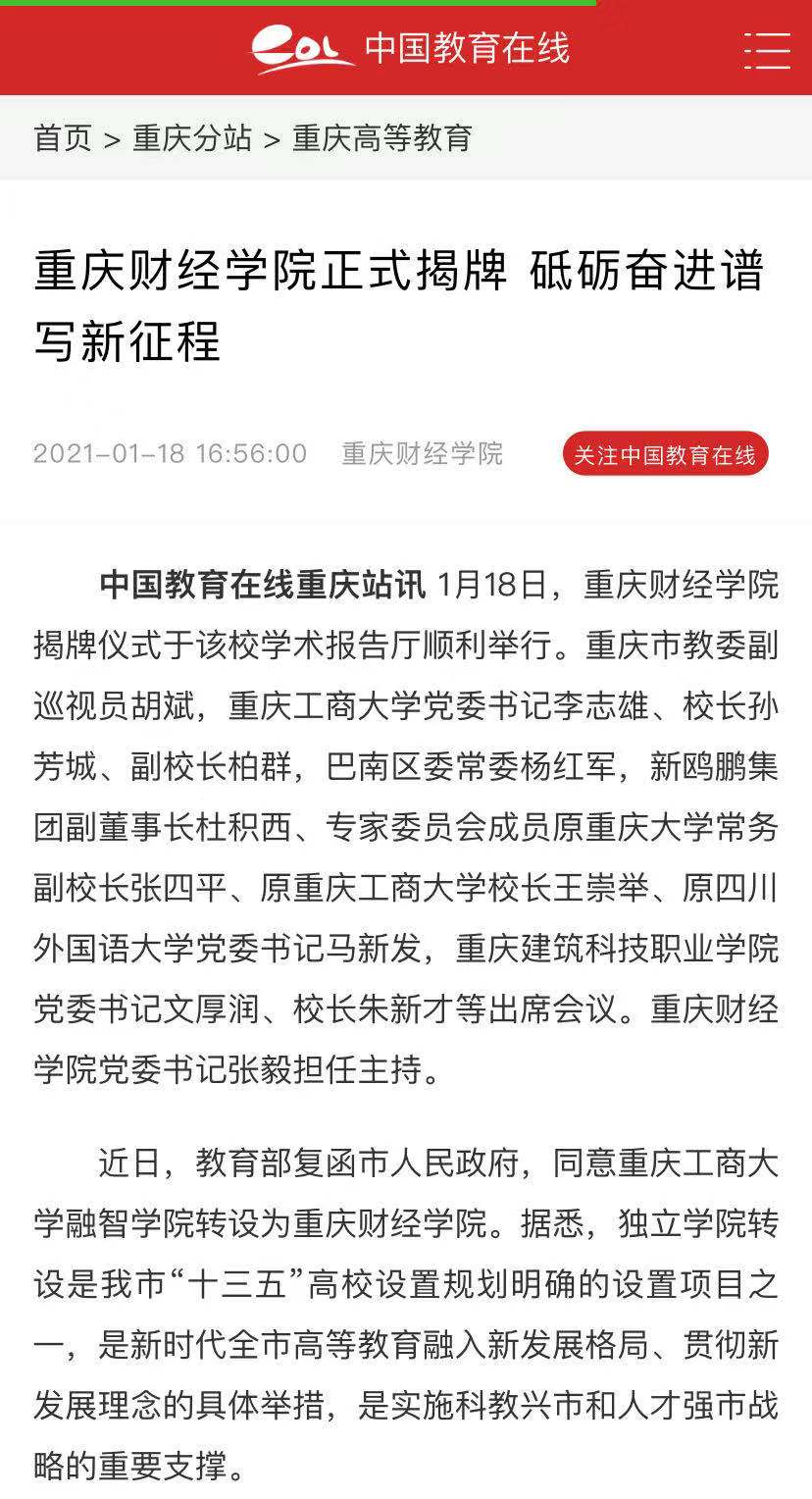This screenshot has width=812, height=1499.
Task: Go to the 首页 breadcrumb link
Action: click(x=63, y=138)
